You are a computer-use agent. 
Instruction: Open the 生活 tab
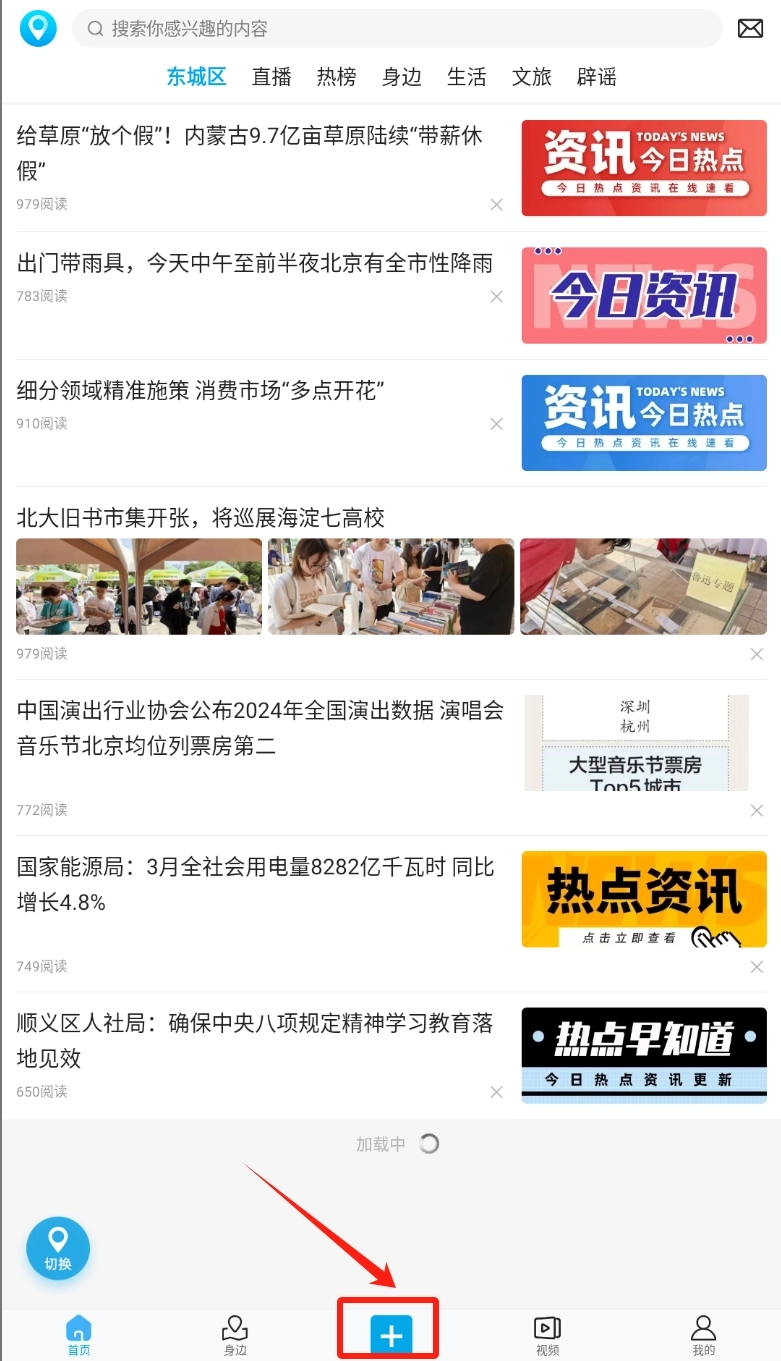[466, 77]
